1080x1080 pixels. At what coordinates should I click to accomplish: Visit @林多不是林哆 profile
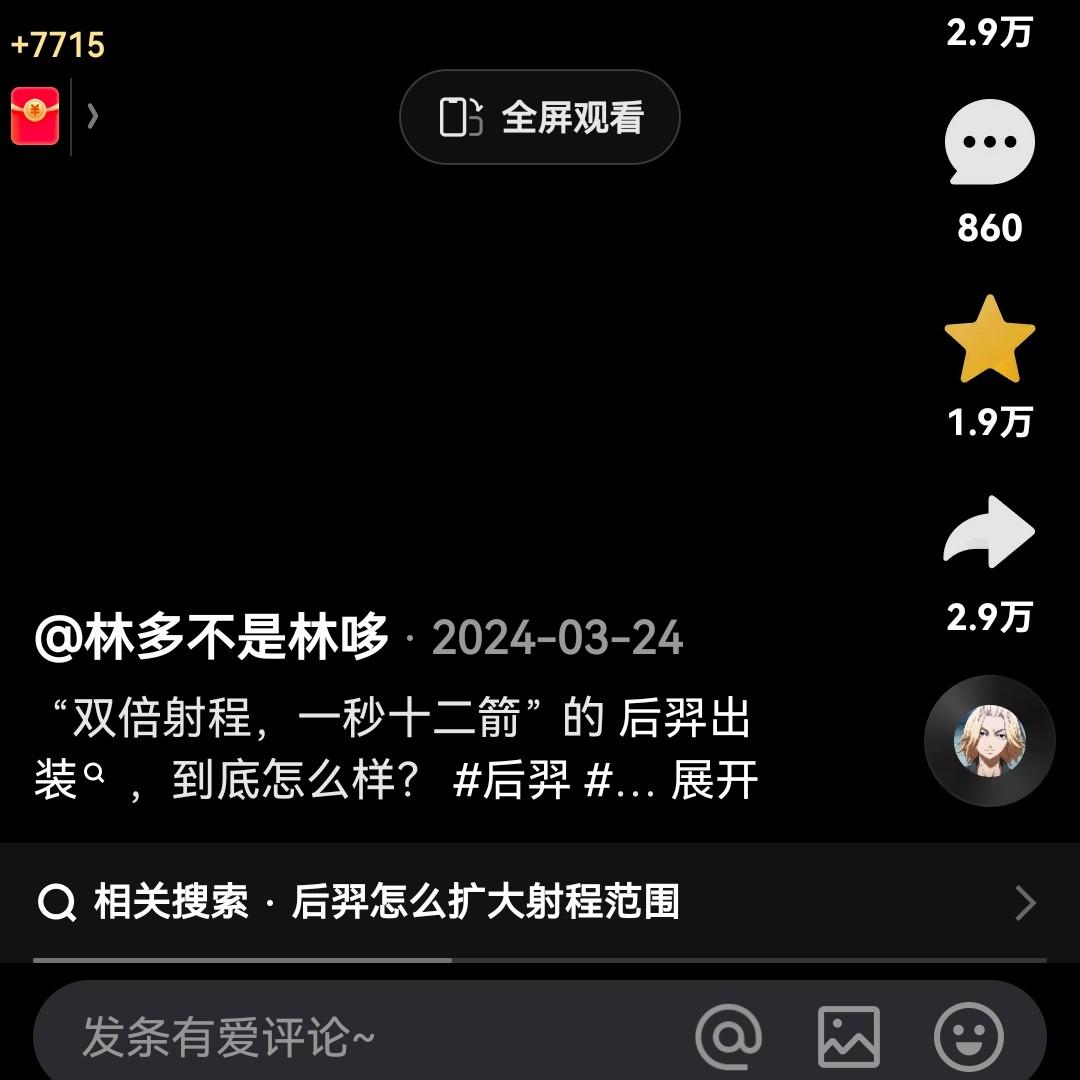pos(211,638)
